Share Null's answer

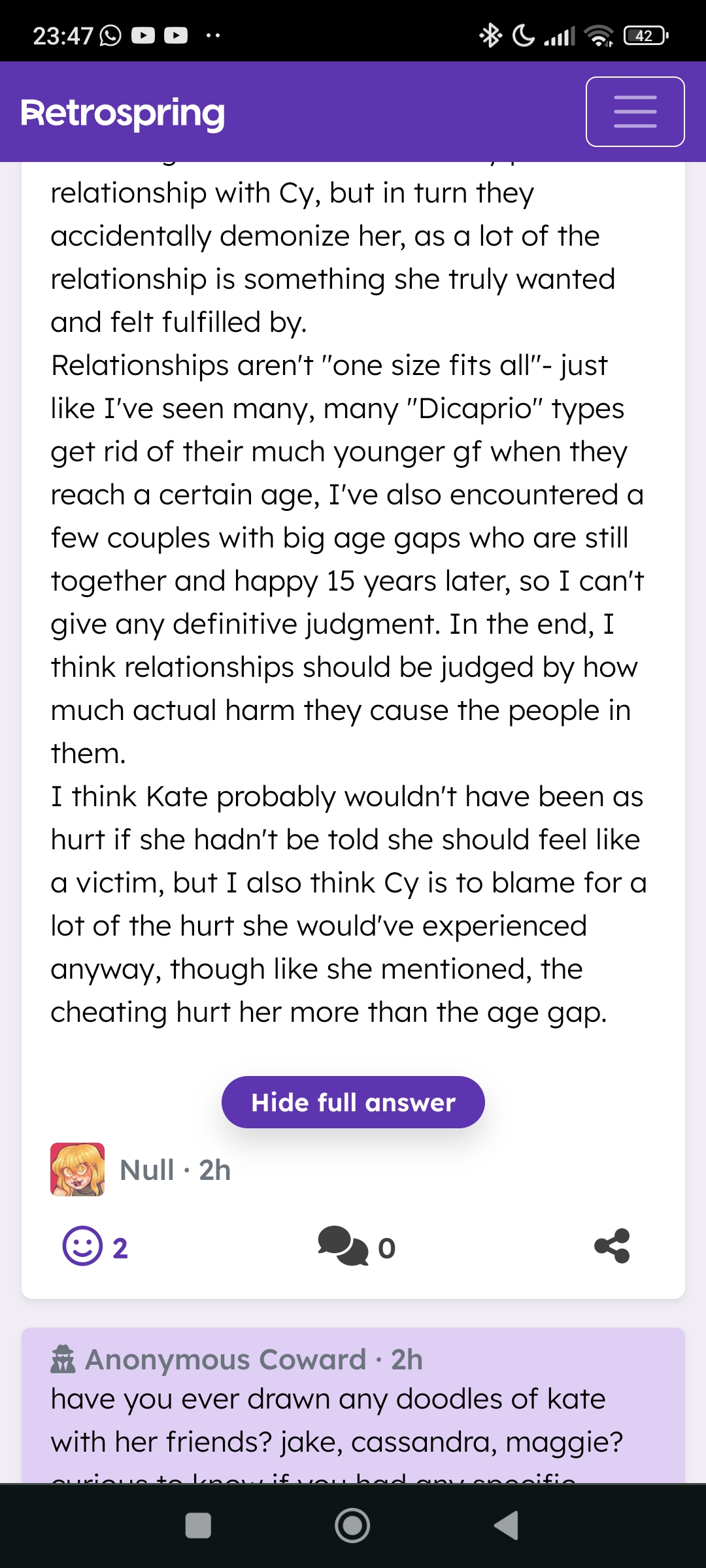tap(612, 1246)
